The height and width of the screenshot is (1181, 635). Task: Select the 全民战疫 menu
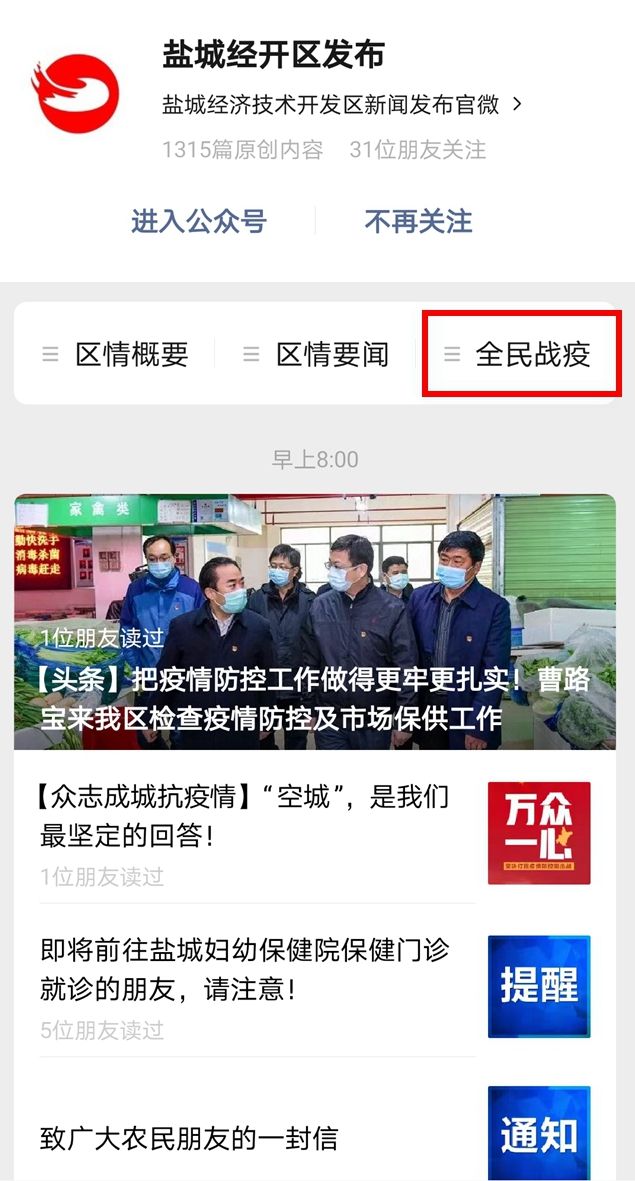pyautogui.click(x=520, y=354)
